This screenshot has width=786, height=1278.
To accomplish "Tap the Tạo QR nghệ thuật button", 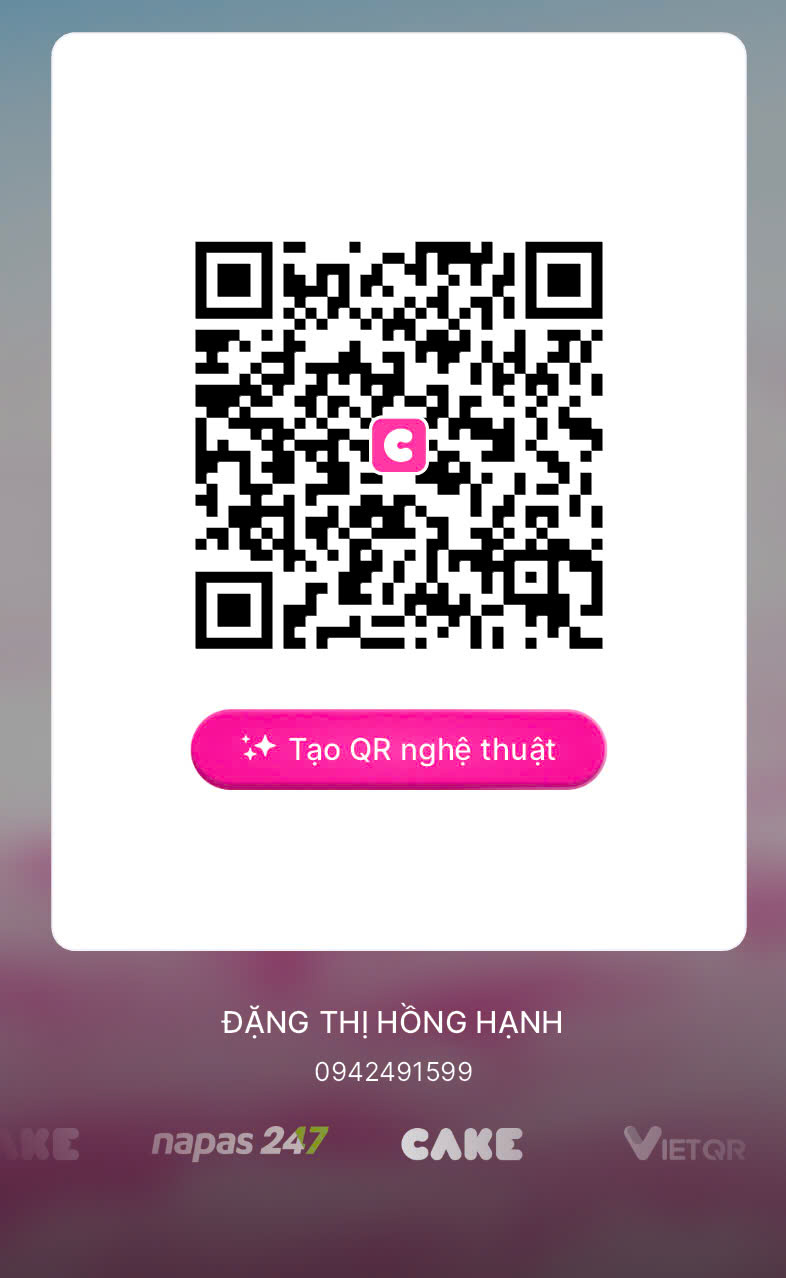I will click(398, 749).
